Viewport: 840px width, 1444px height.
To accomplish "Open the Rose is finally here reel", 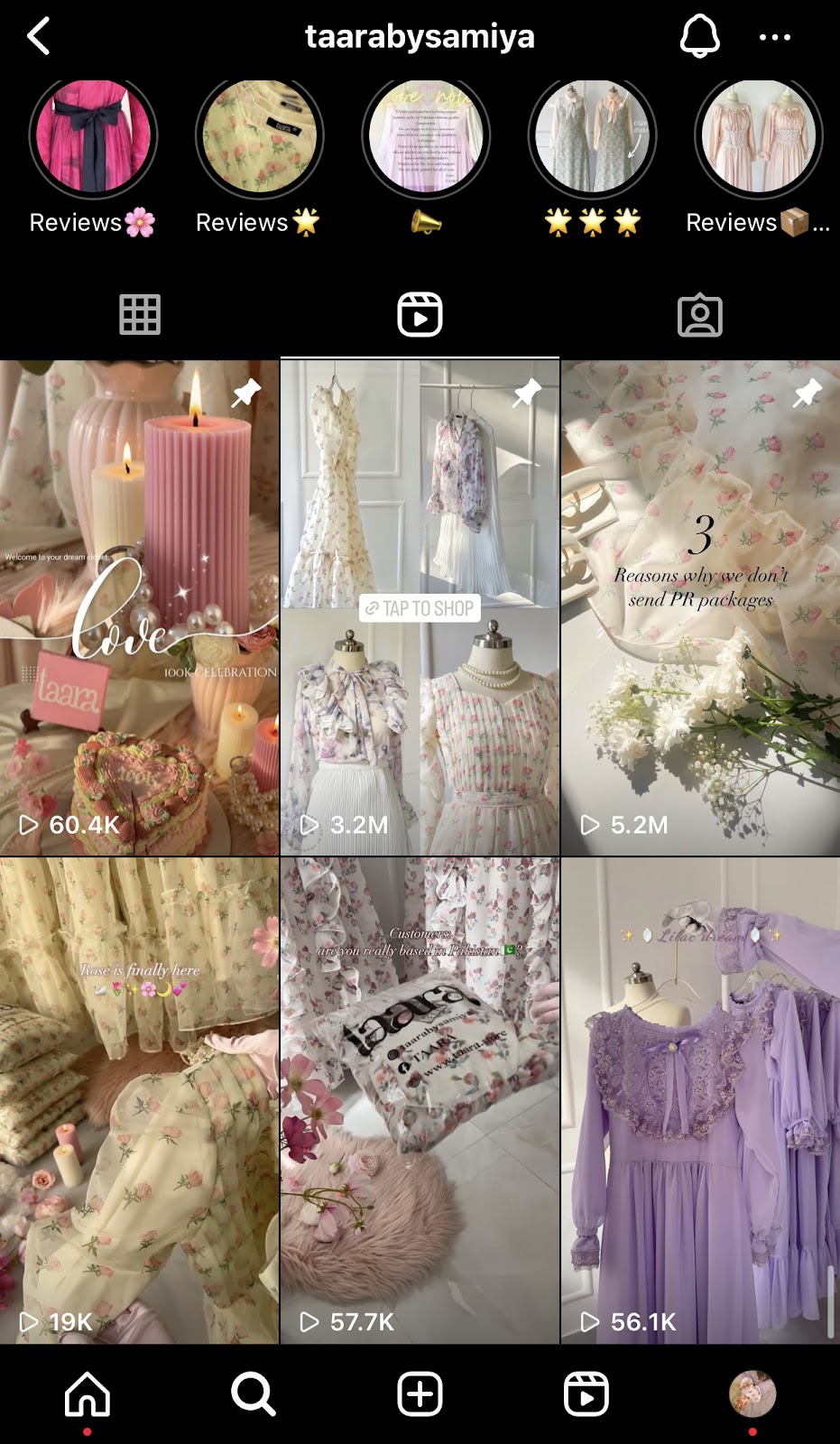I will coord(139,1100).
